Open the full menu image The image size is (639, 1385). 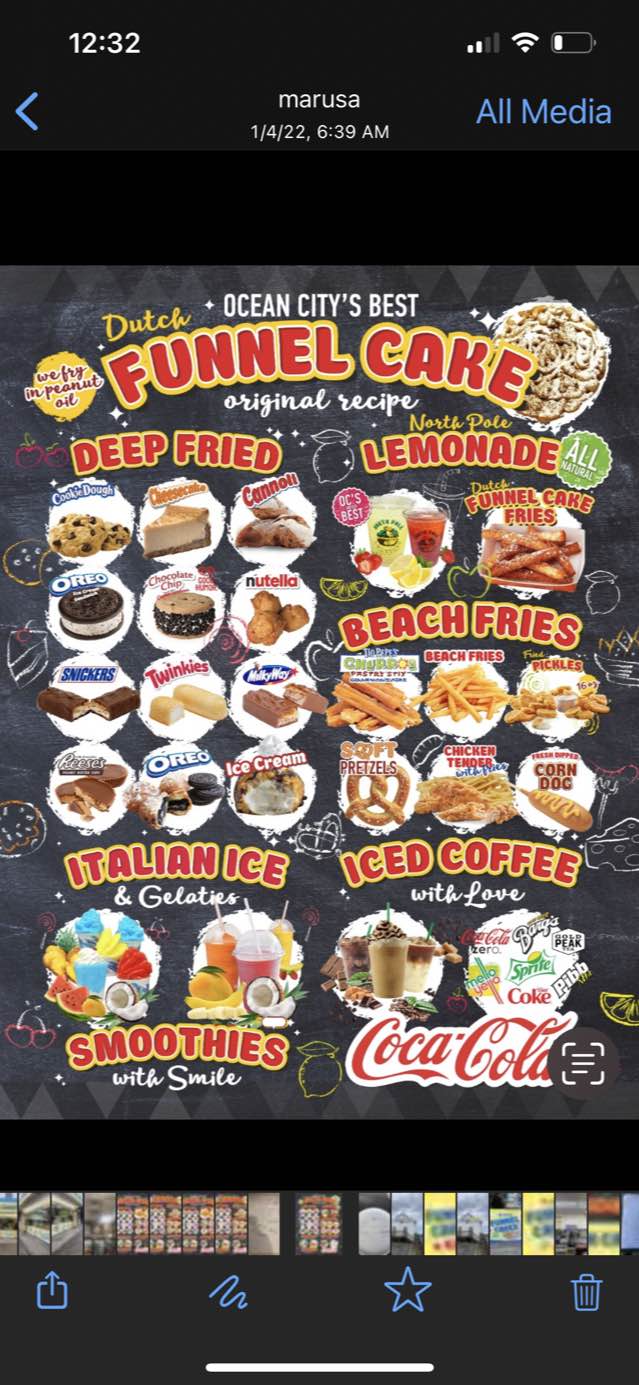(319, 690)
